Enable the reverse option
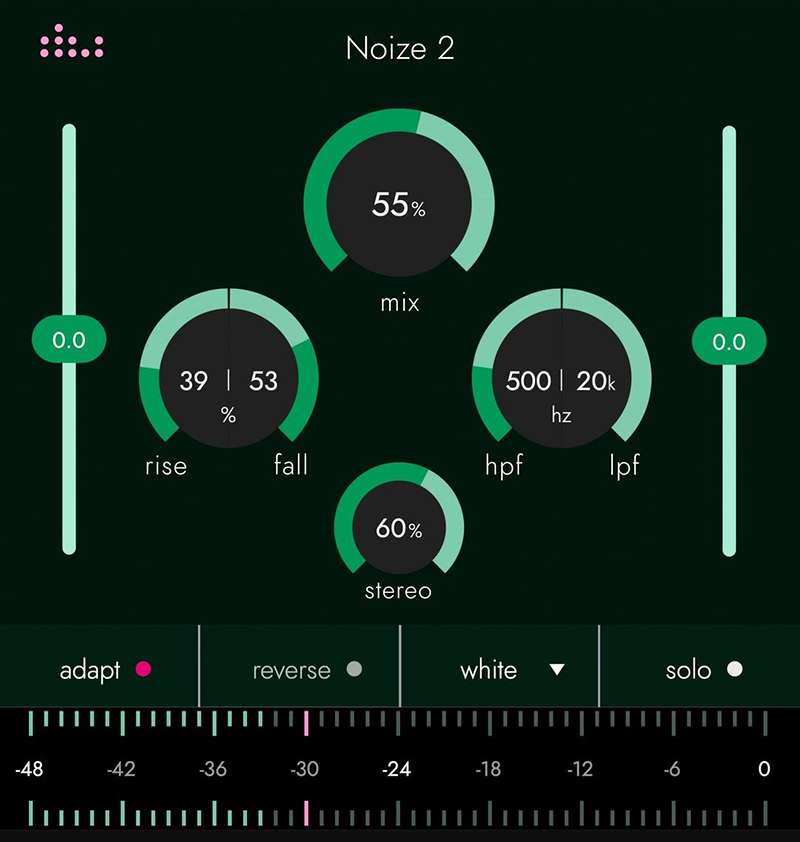The width and height of the screenshot is (800, 842). click(x=305, y=670)
